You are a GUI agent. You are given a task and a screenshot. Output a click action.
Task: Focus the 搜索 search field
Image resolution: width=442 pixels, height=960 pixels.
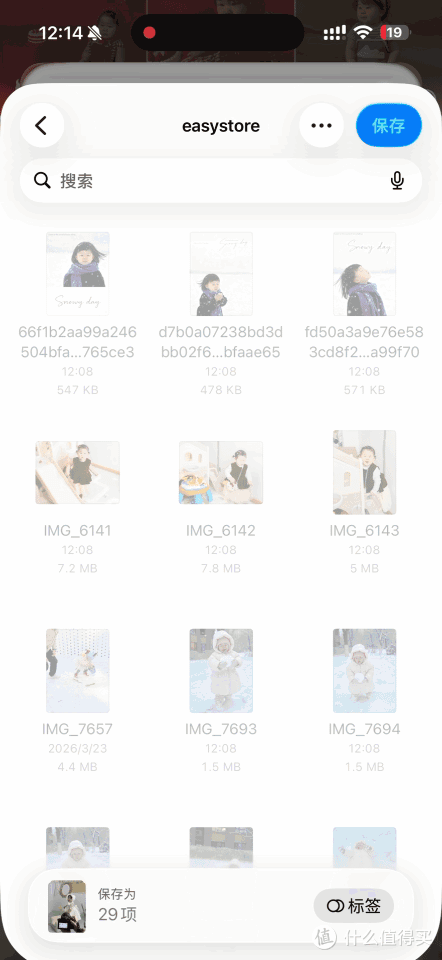[x=221, y=181]
